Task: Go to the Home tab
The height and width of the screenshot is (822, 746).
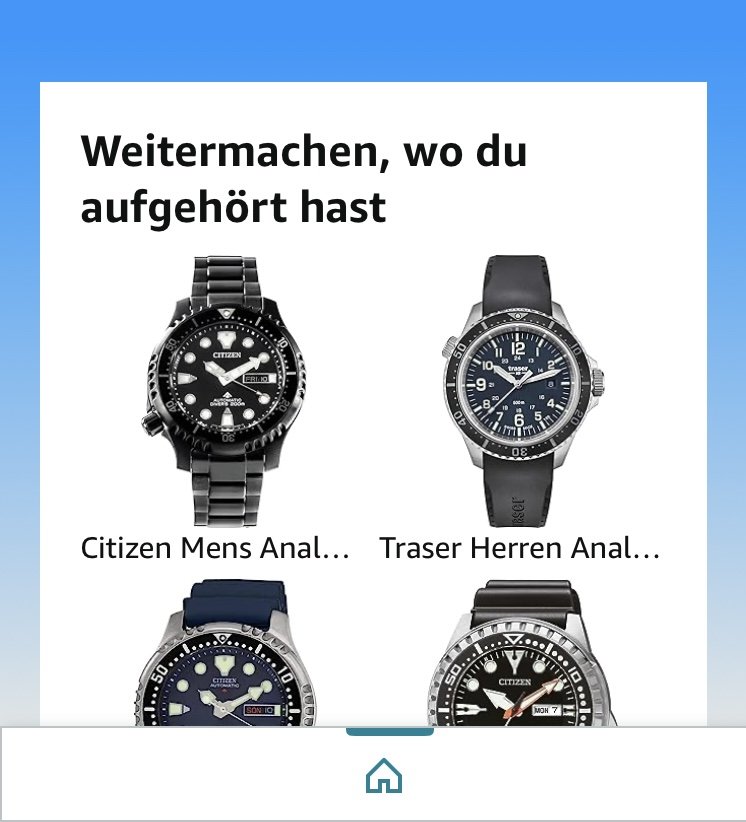Action: click(384, 776)
